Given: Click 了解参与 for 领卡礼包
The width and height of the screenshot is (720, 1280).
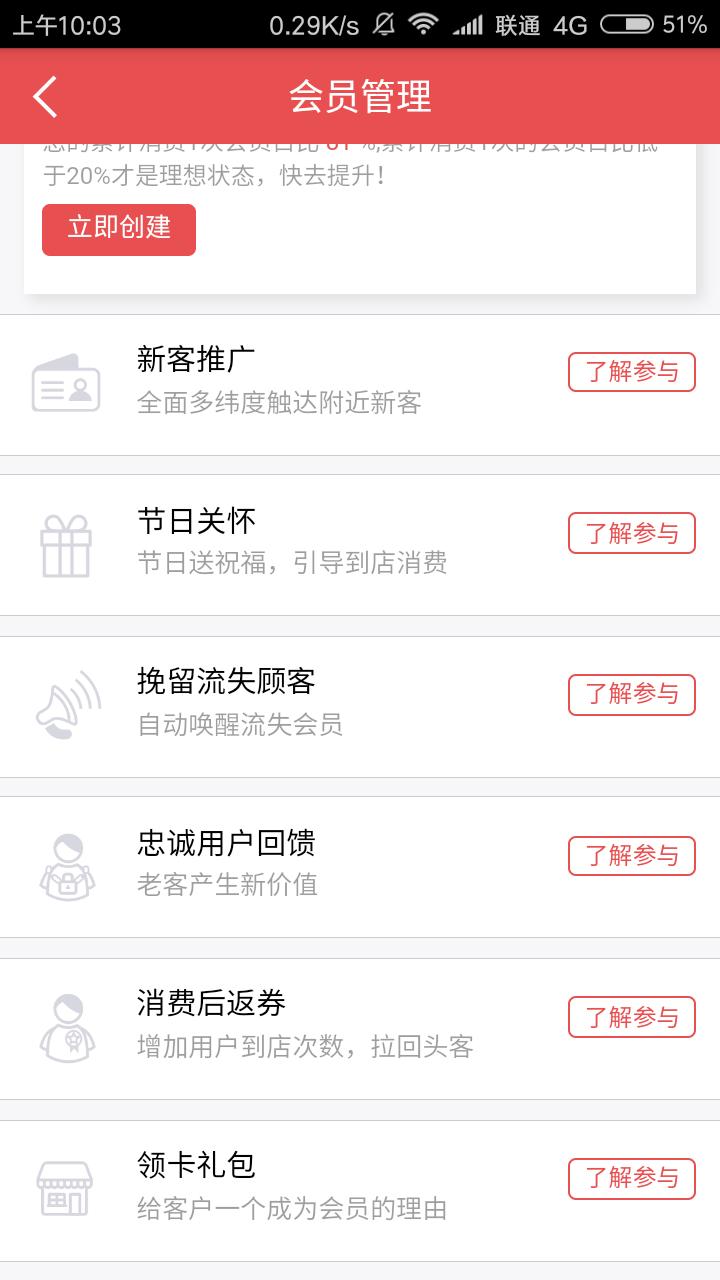Looking at the screenshot, I should [631, 1178].
